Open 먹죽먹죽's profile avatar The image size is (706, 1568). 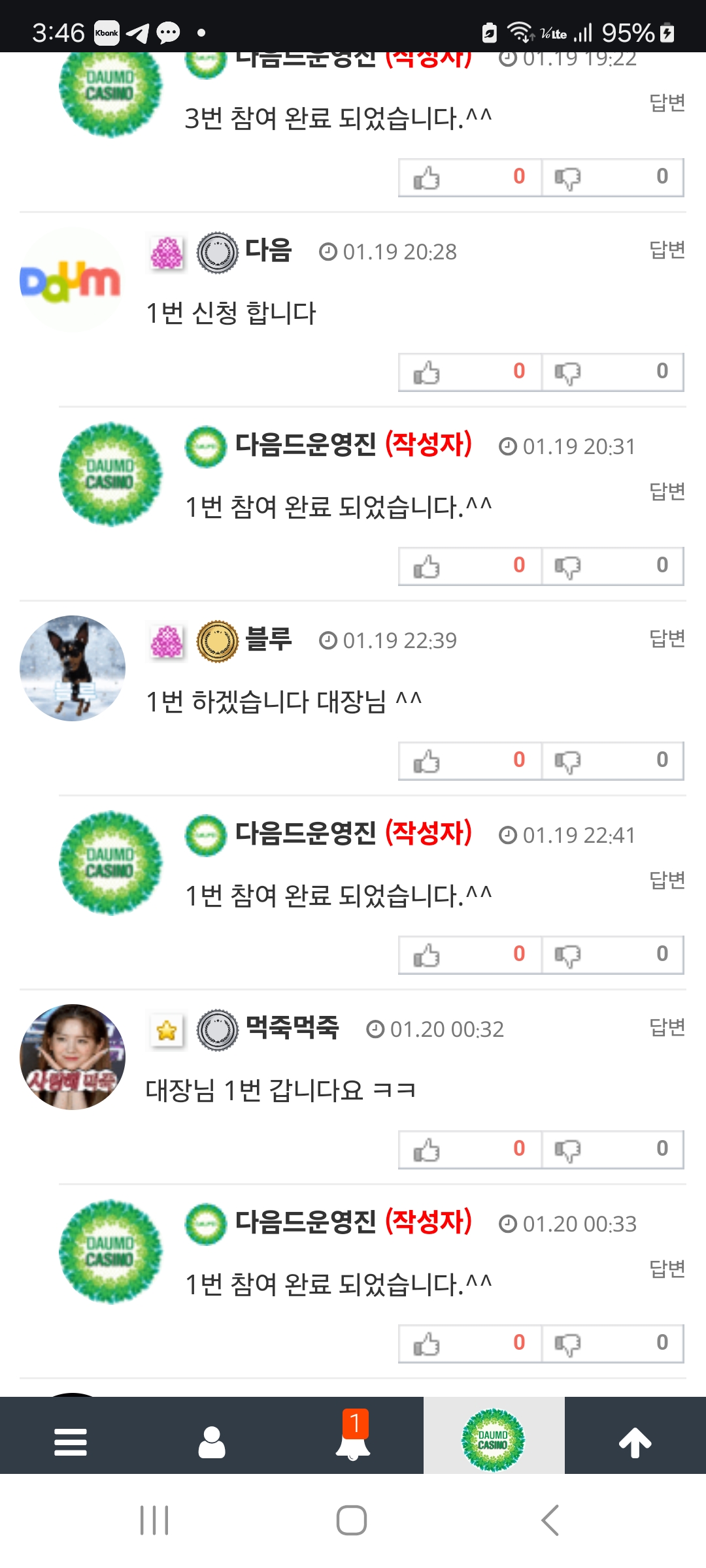point(73,1057)
